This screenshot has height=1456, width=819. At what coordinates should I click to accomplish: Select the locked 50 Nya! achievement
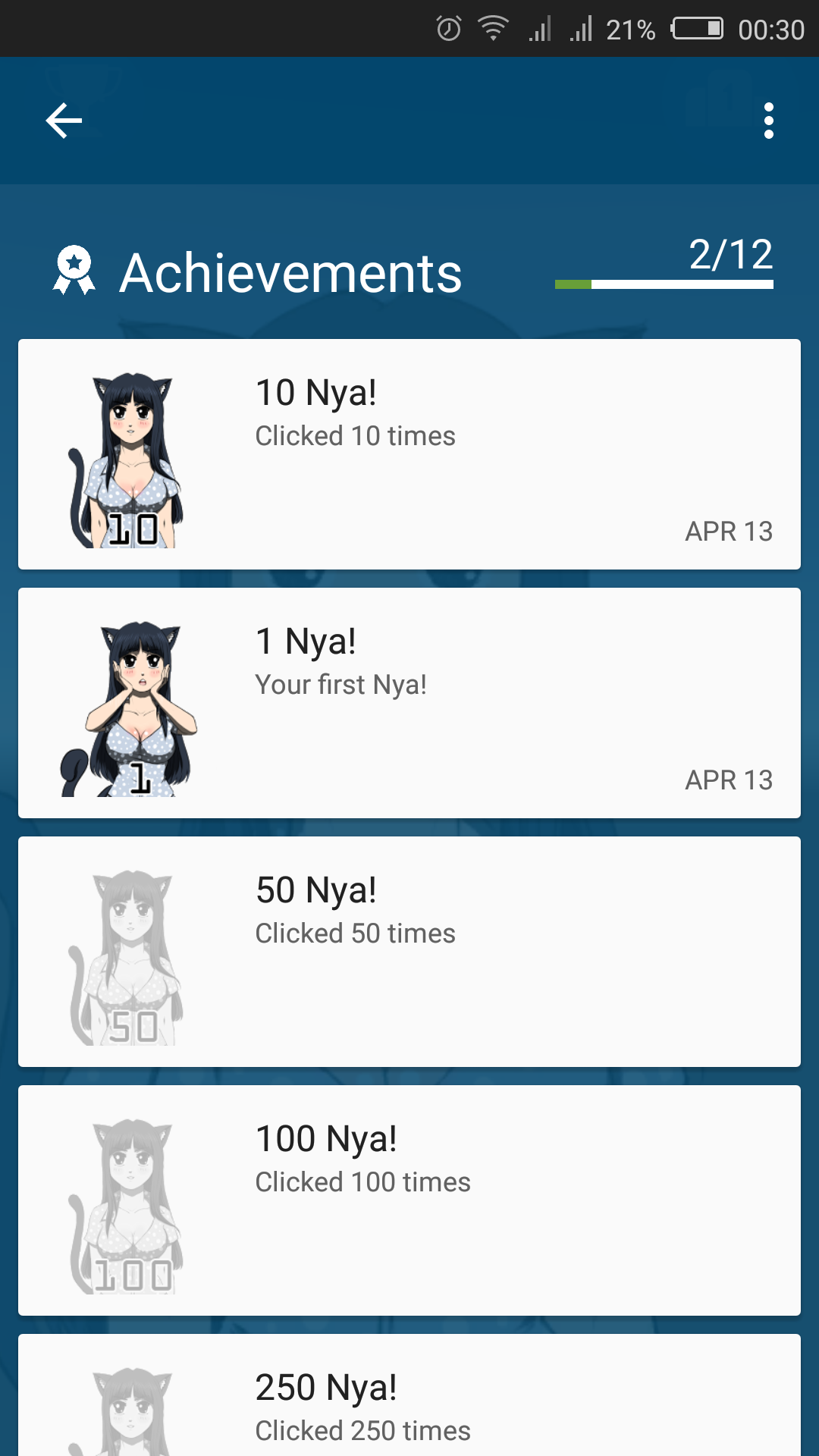[409, 952]
